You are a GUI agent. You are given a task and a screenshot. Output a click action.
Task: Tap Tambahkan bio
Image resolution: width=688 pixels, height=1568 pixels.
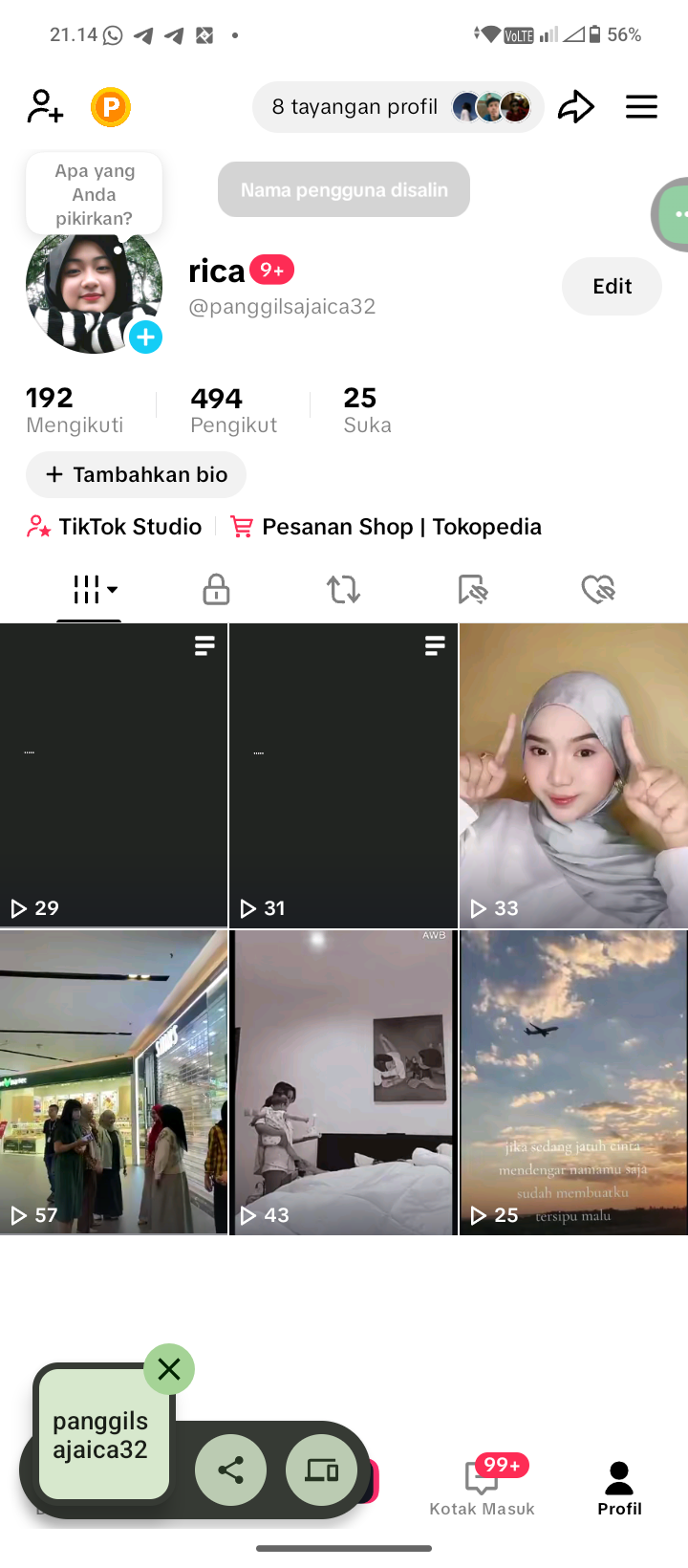[136, 474]
